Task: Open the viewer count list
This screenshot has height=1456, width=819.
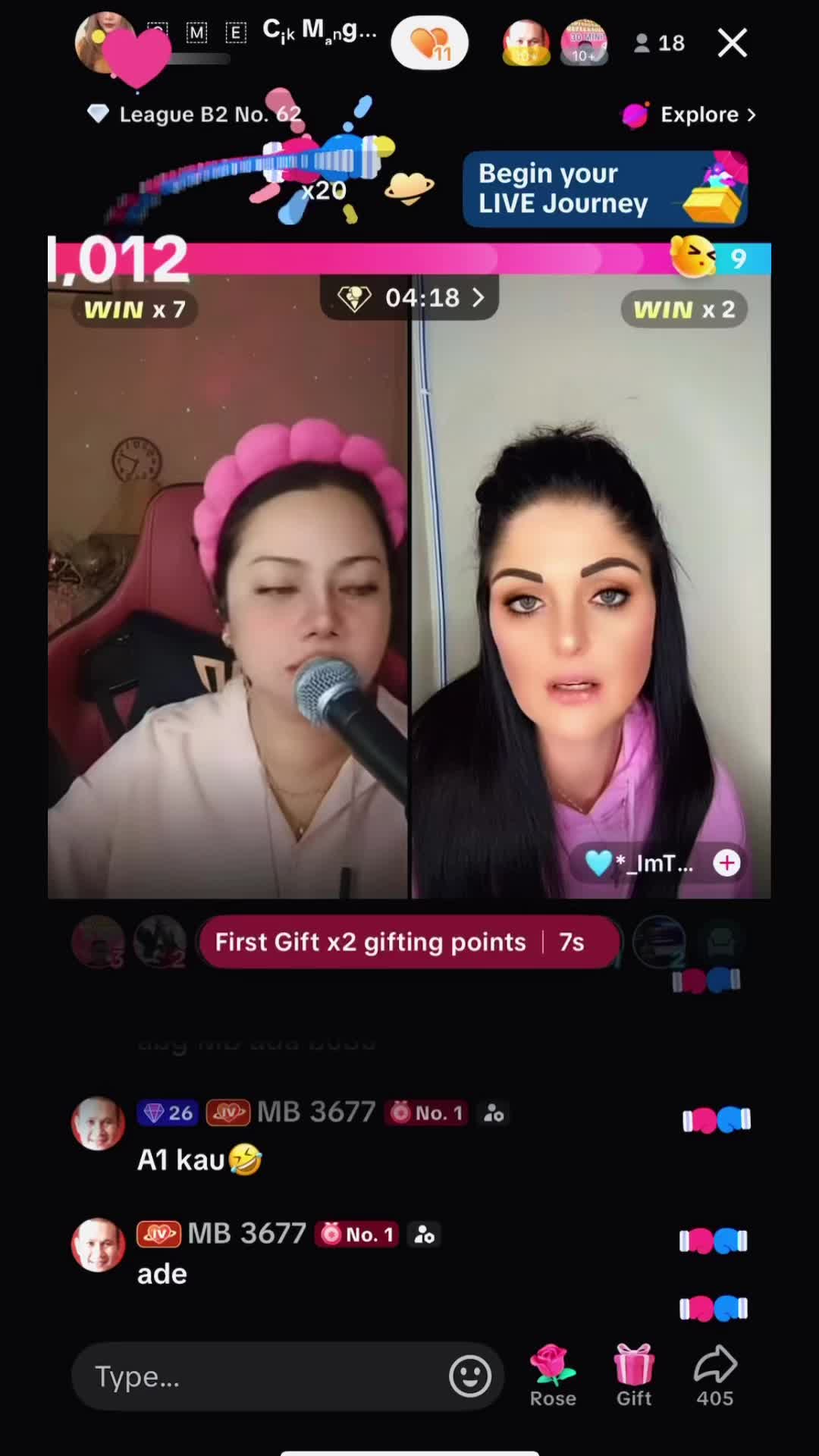Action: pyautogui.click(x=659, y=43)
